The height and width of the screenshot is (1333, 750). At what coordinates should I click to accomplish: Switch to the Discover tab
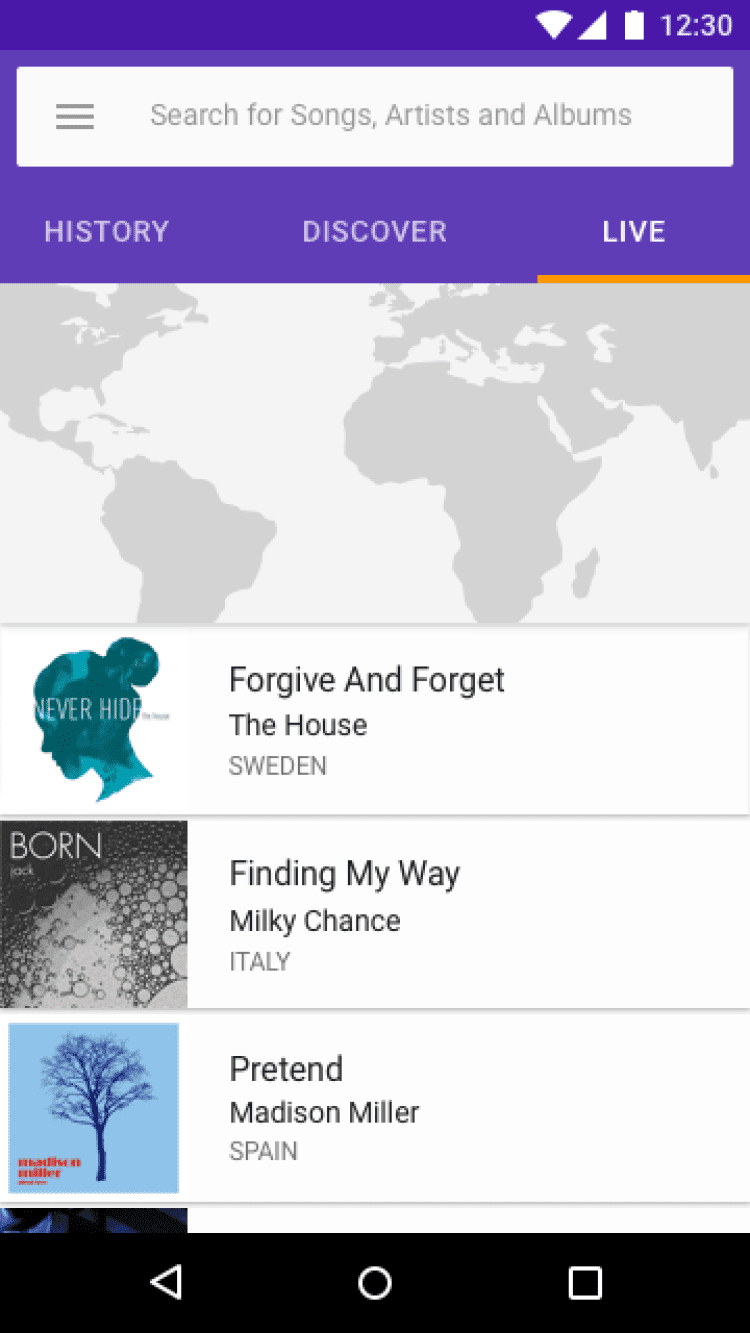click(x=374, y=232)
